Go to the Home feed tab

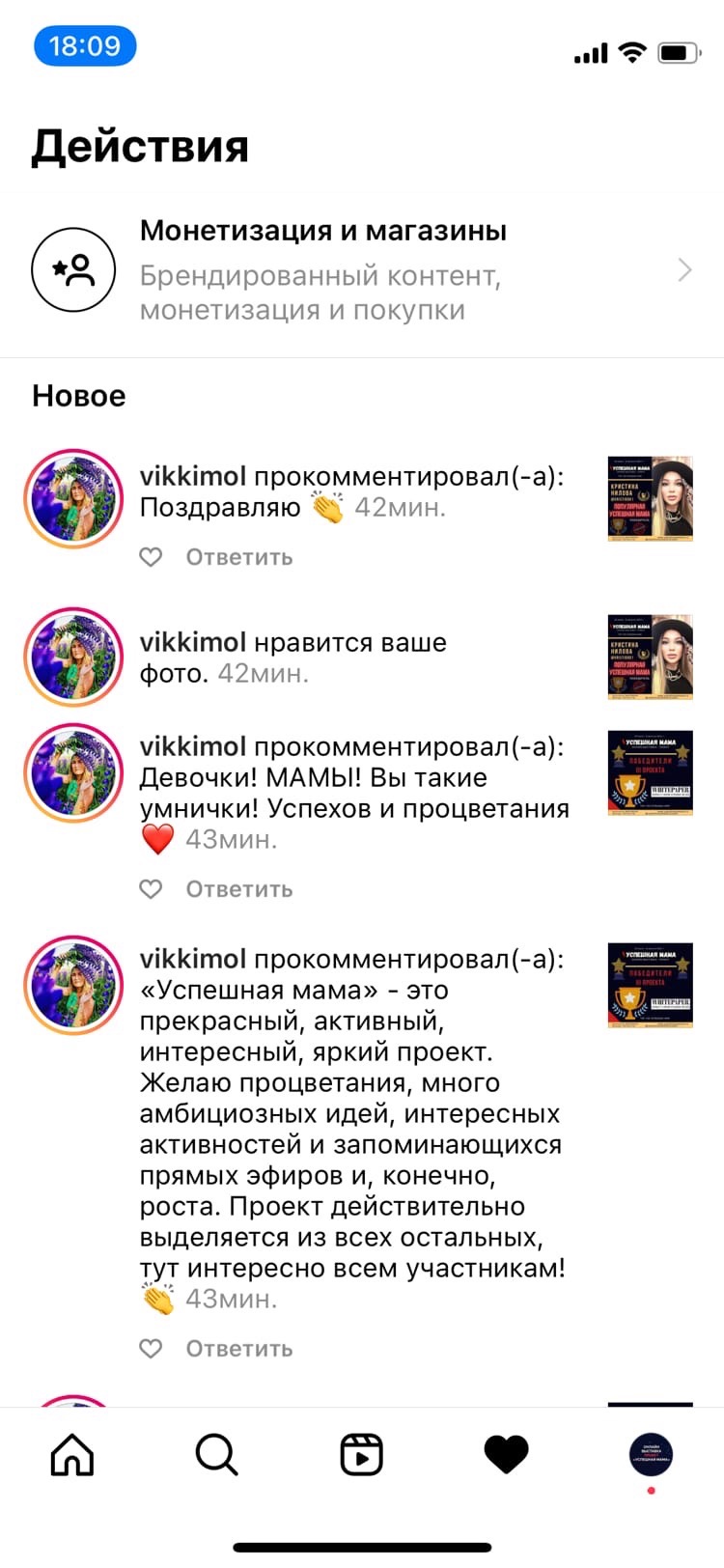tap(72, 1455)
